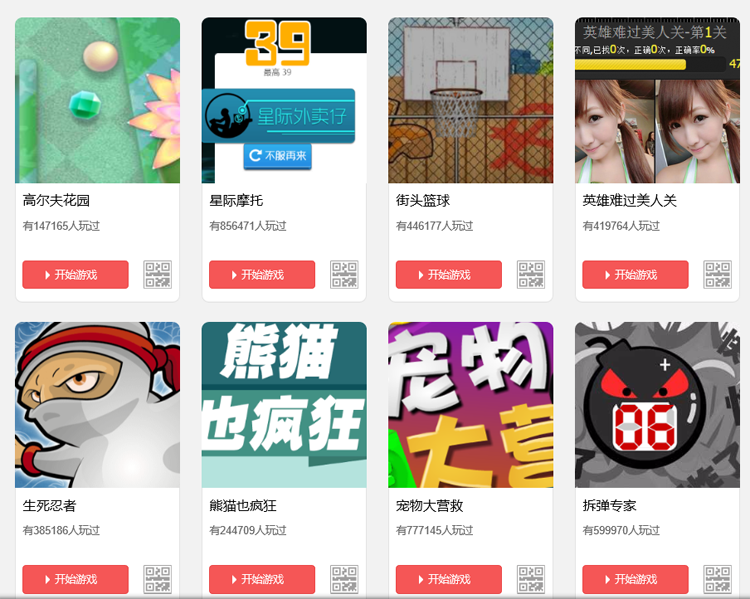Tap 开始游戏 under 熊猫也疯狂

pyautogui.click(x=262, y=579)
